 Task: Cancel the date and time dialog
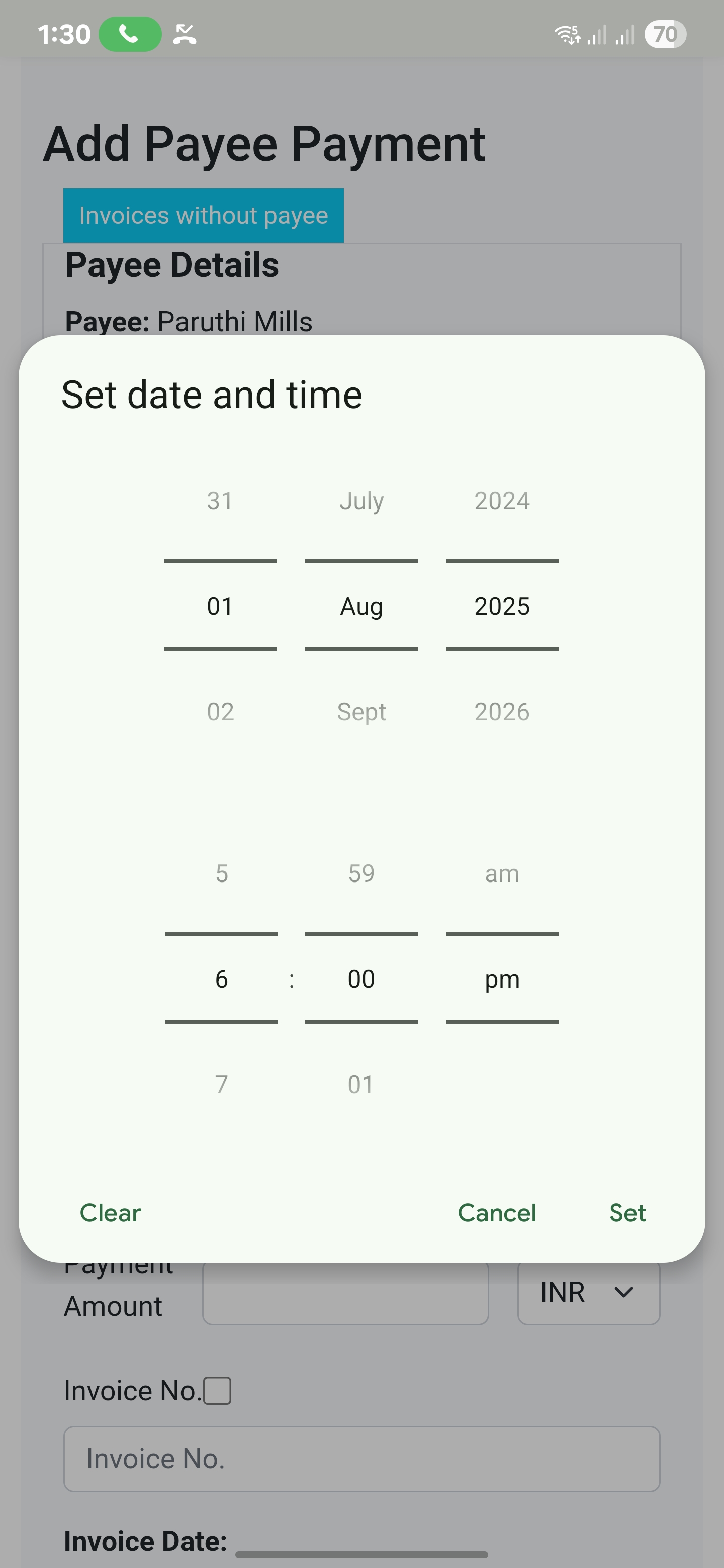tap(497, 1213)
